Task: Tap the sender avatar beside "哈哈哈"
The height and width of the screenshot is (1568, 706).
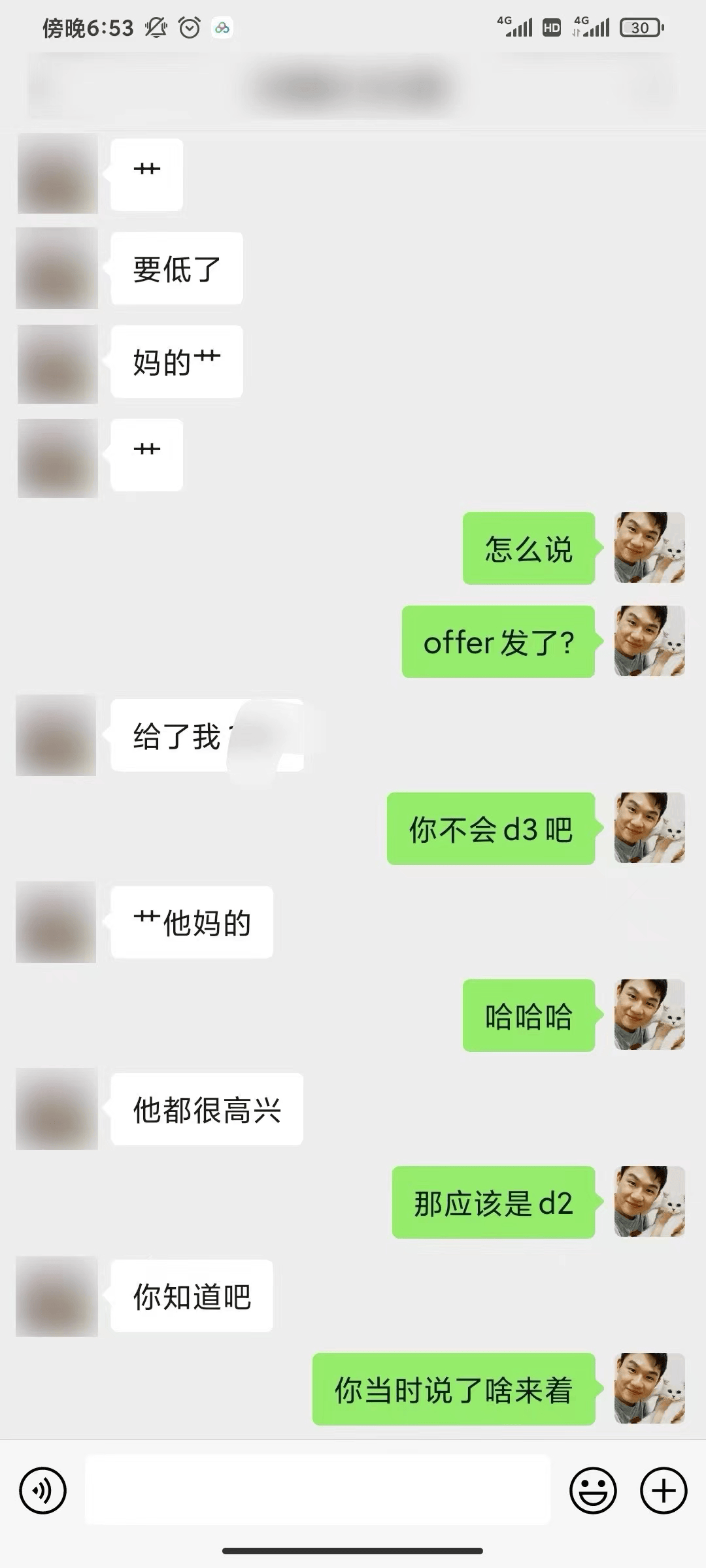Action: (649, 1015)
